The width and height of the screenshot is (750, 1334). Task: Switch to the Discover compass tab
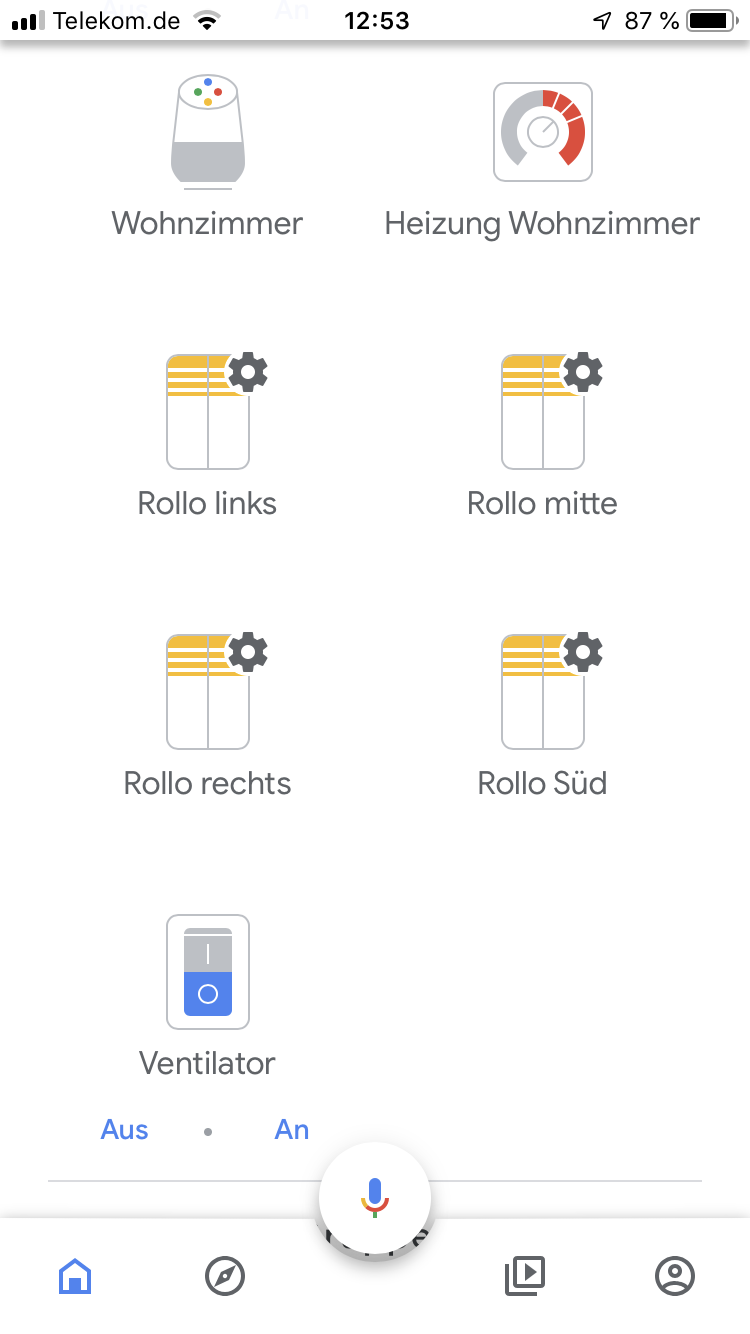pyautogui.click(x=224, y=1276)
